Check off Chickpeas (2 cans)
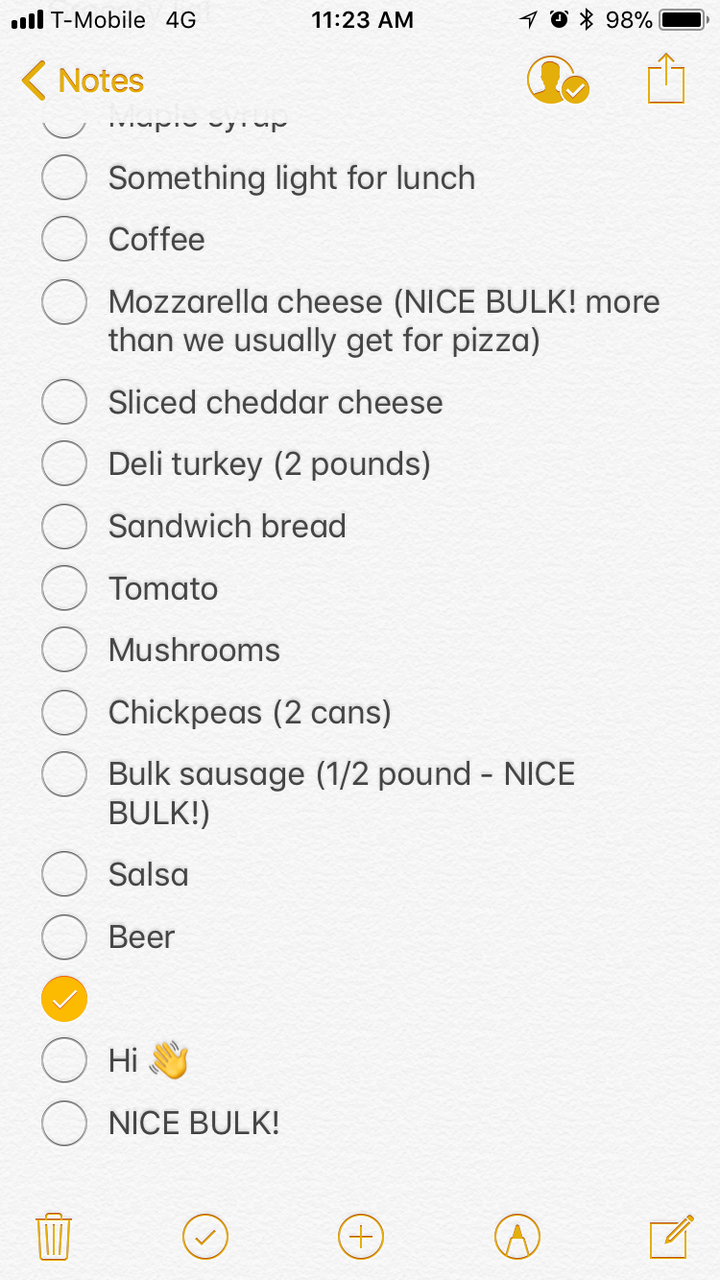Screen dimensions: 720x1280 [64, 712]
